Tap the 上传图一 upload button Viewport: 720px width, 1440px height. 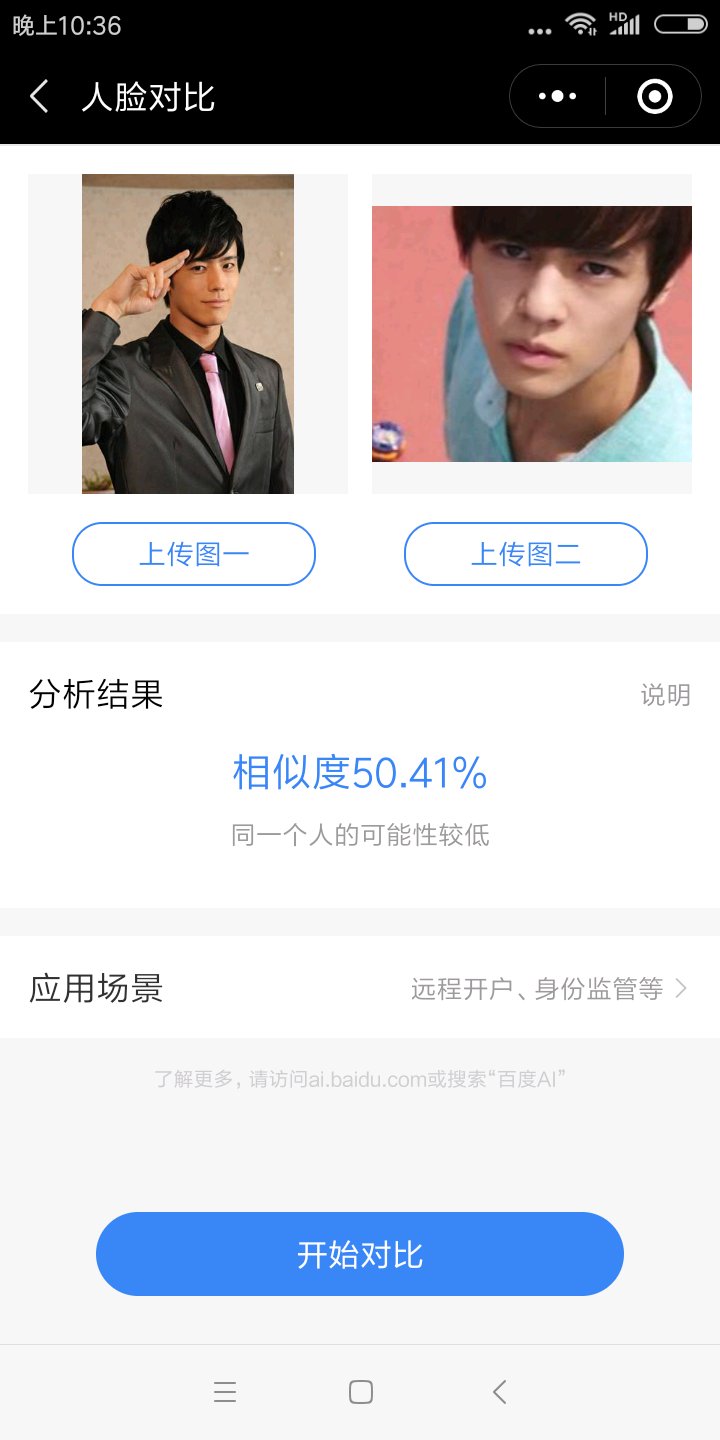tap(194, 554)
